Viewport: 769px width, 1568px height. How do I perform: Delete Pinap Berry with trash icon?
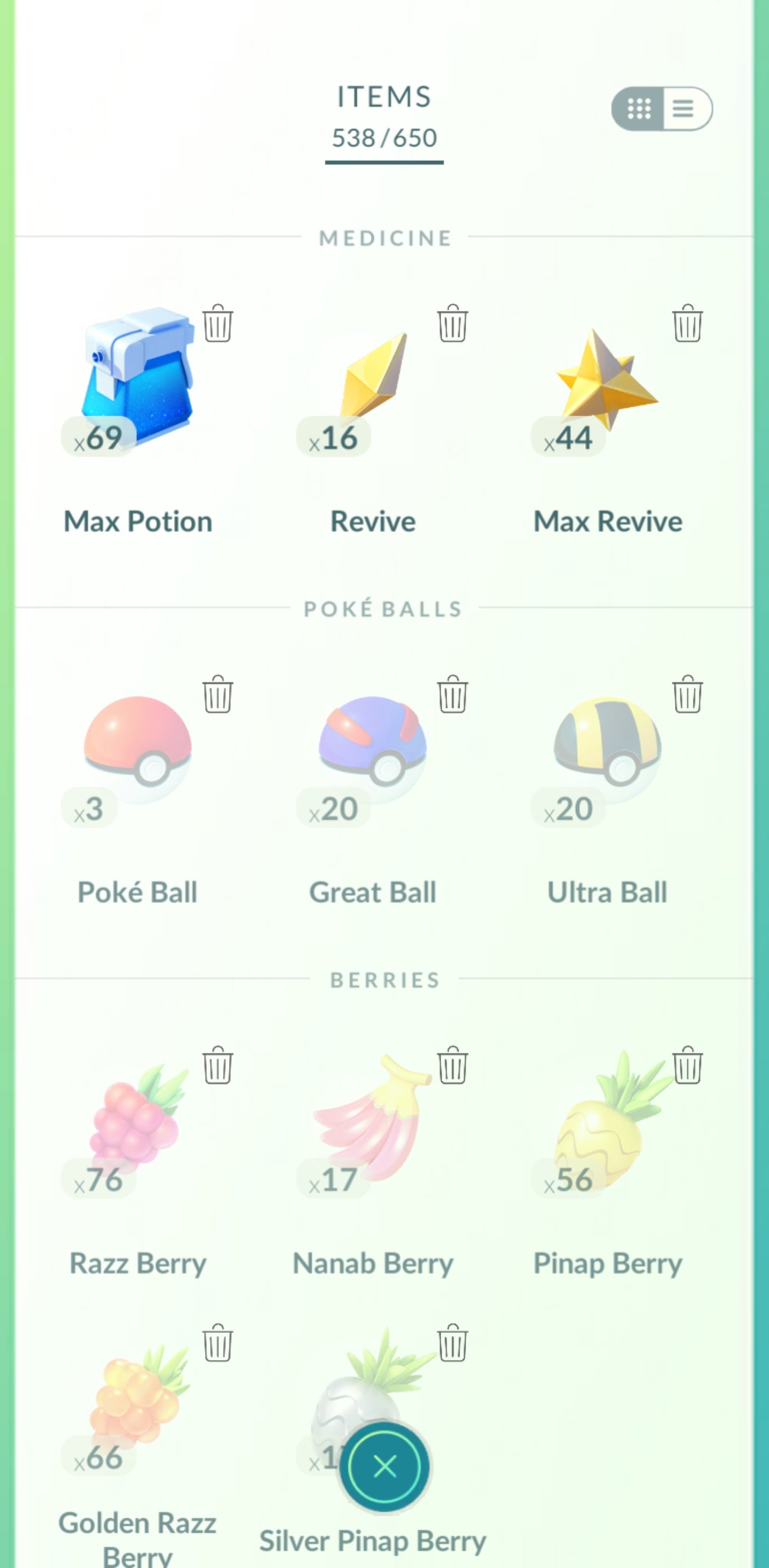[x=687, y=1065]
